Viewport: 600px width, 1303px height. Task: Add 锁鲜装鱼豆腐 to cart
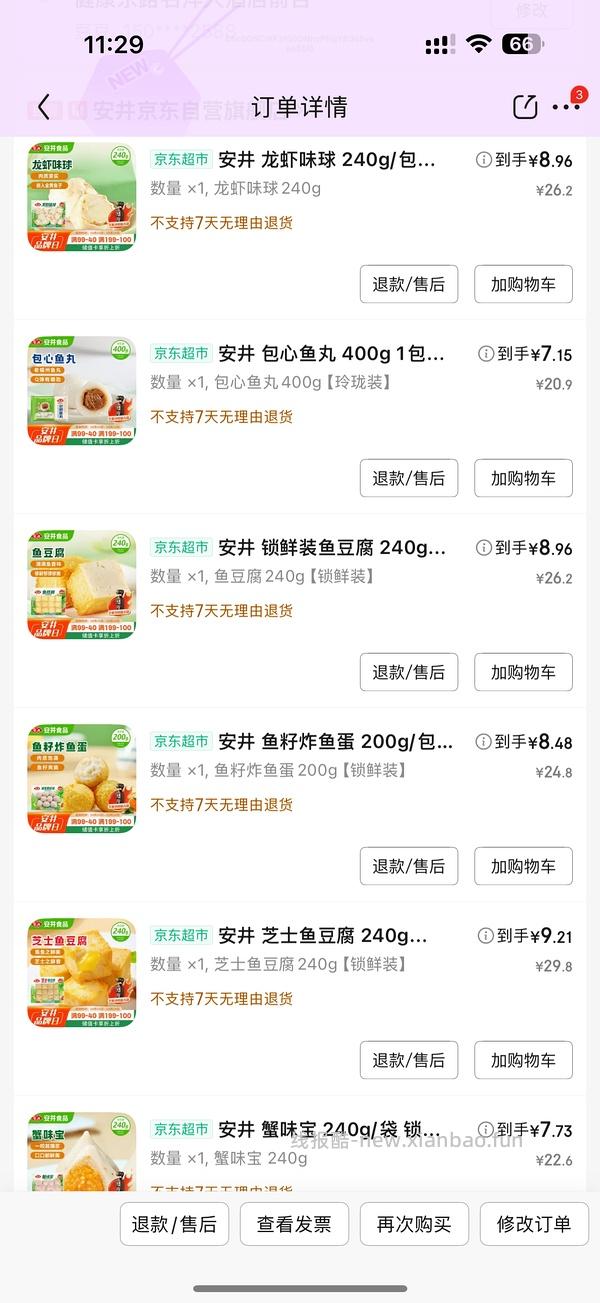(x=523, y=672)
